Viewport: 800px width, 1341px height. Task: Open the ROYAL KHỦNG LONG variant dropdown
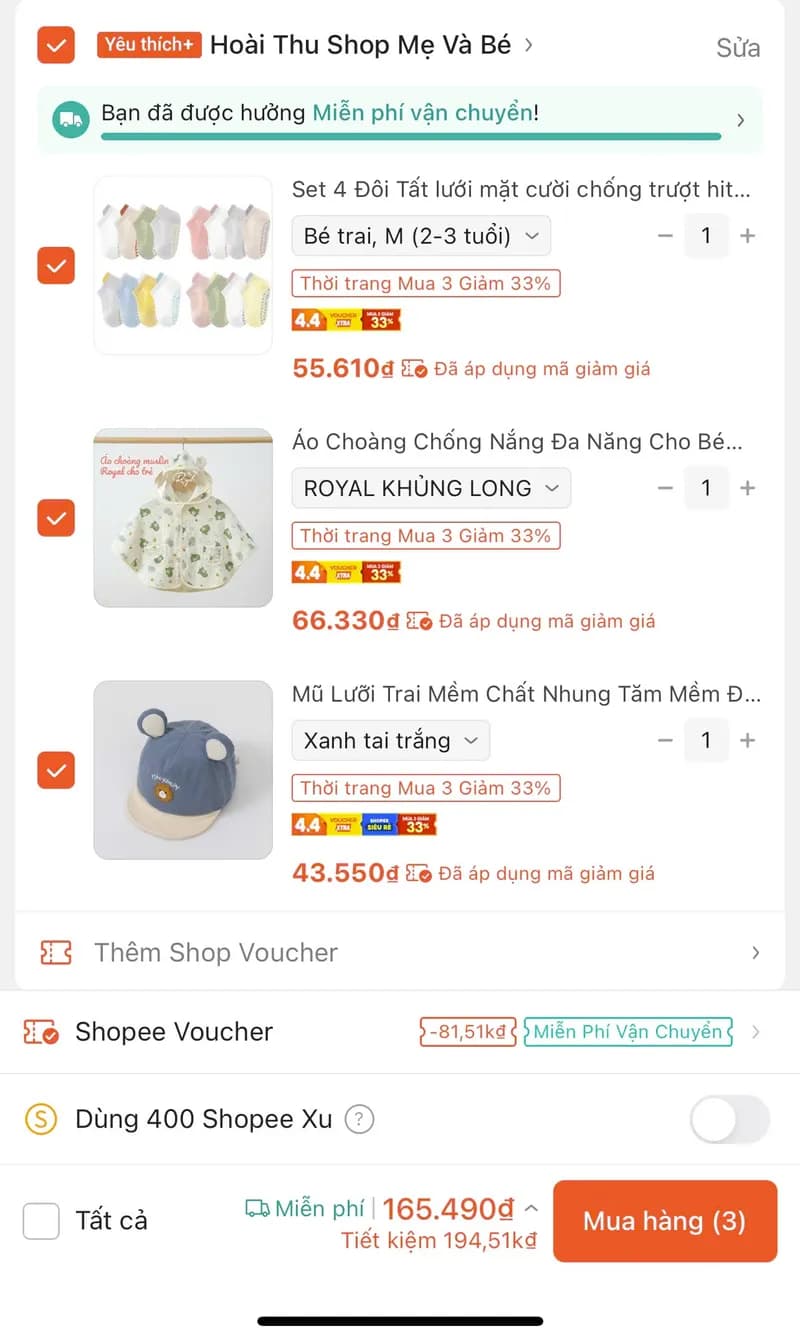tap(430, 488)
